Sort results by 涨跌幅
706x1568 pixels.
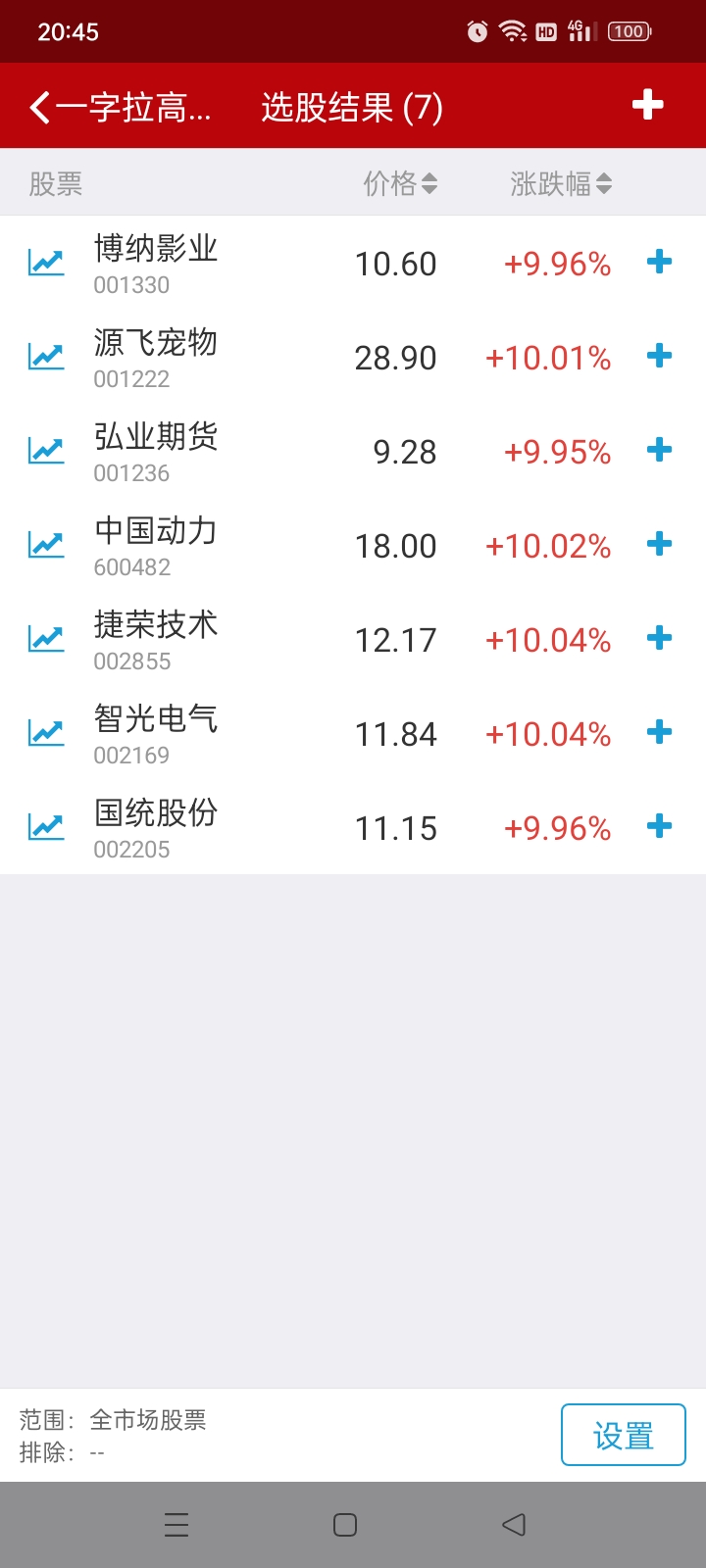[560, 183]
